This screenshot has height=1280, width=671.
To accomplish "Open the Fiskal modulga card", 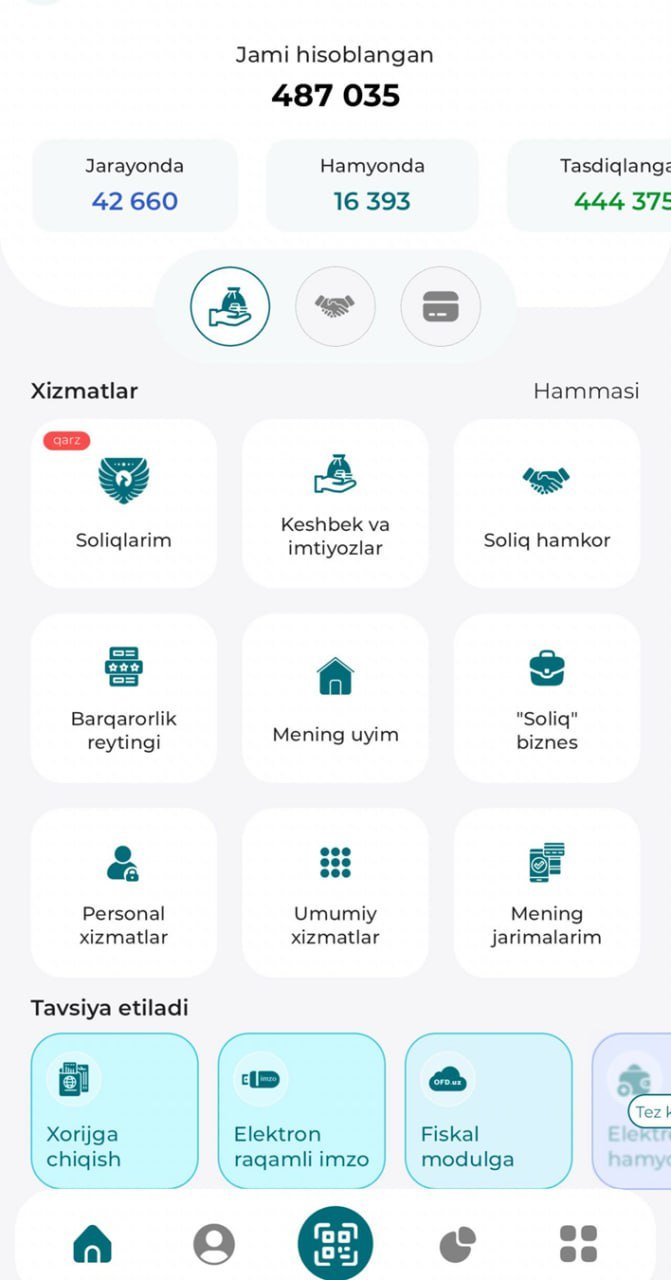I will [x=488, y=1110].
